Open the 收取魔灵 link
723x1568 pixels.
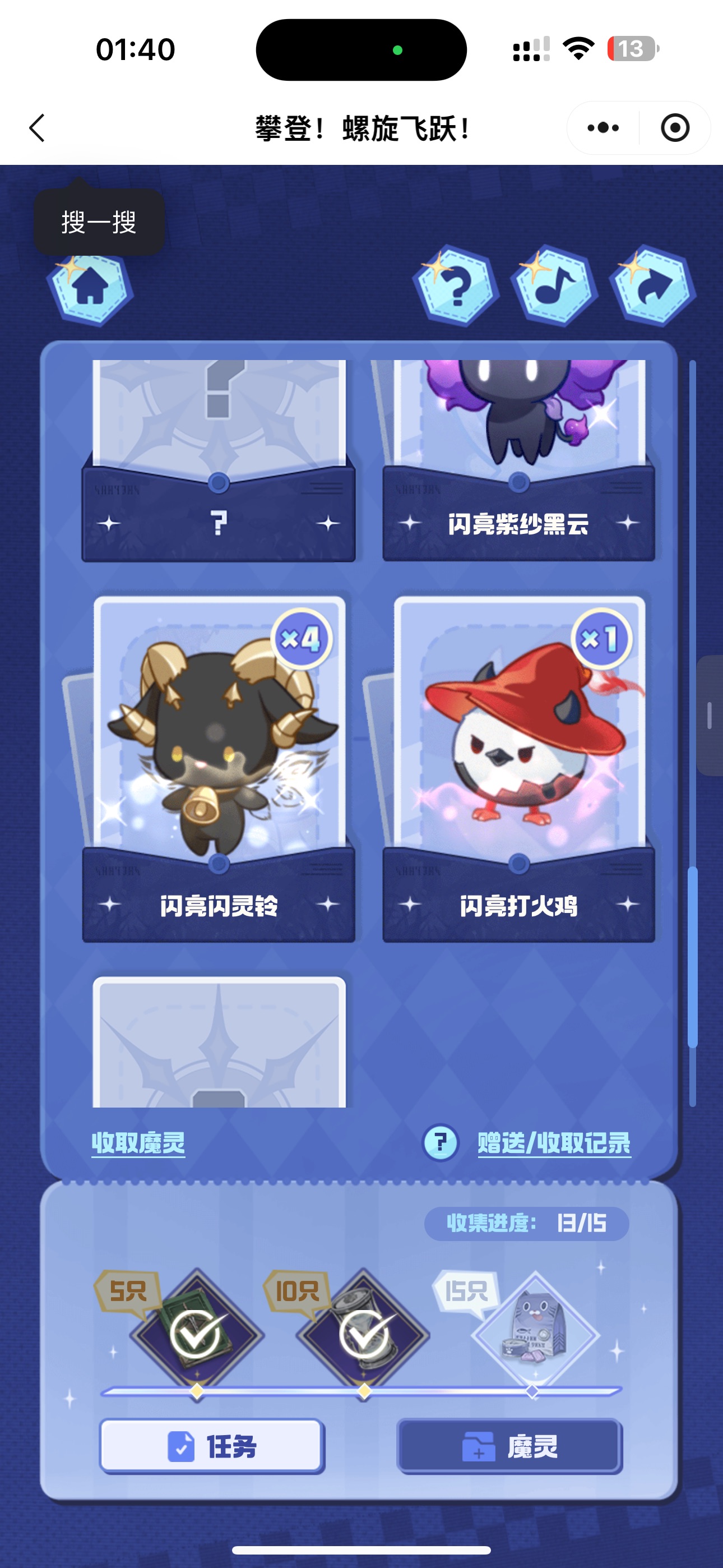pyautogui.click(x=138, y=1143)
